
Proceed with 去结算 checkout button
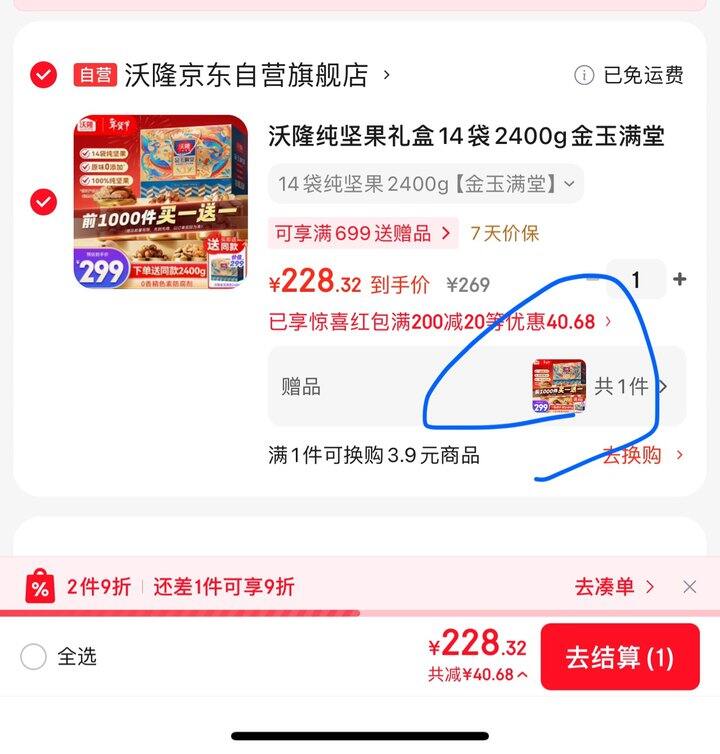click(x=619, y=657)
